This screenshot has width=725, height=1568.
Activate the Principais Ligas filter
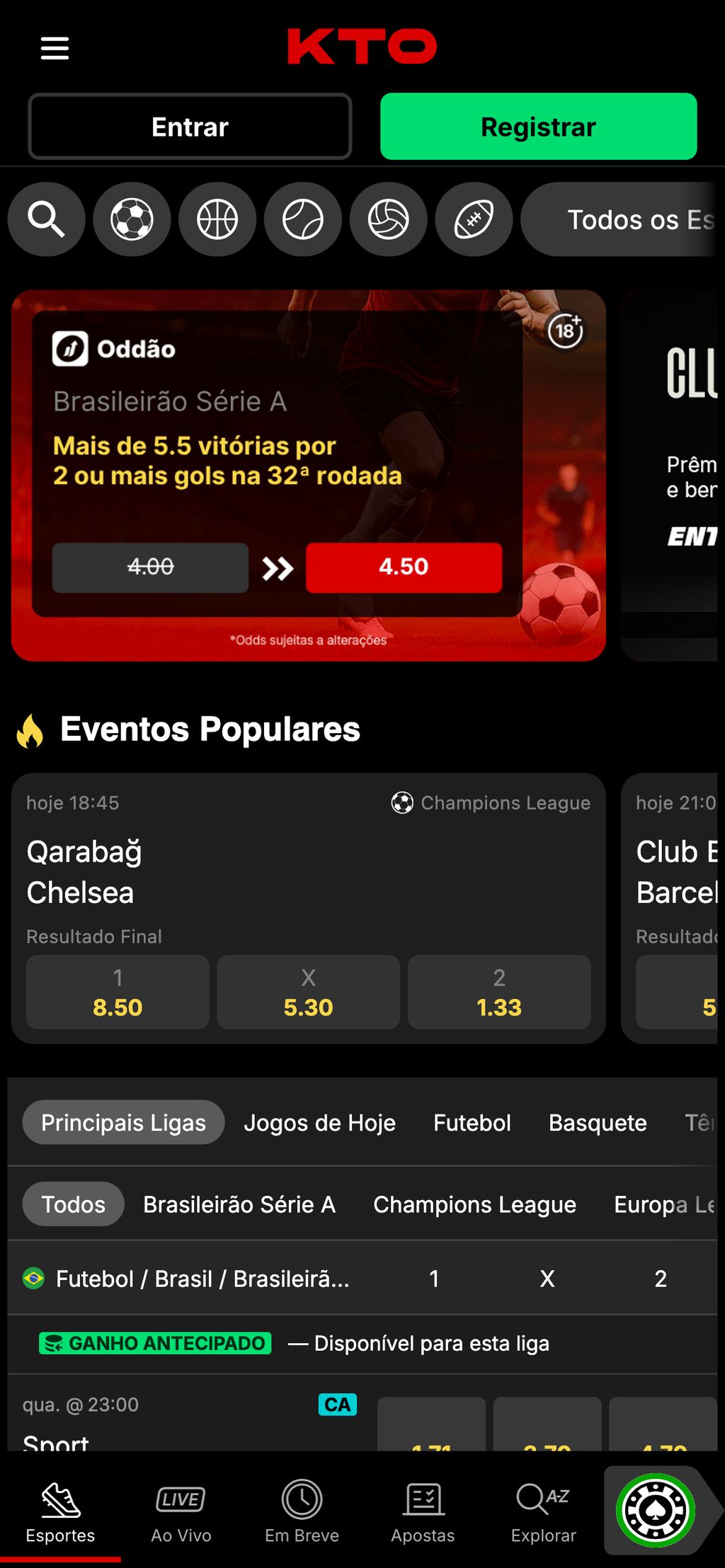pos(122,1122)
